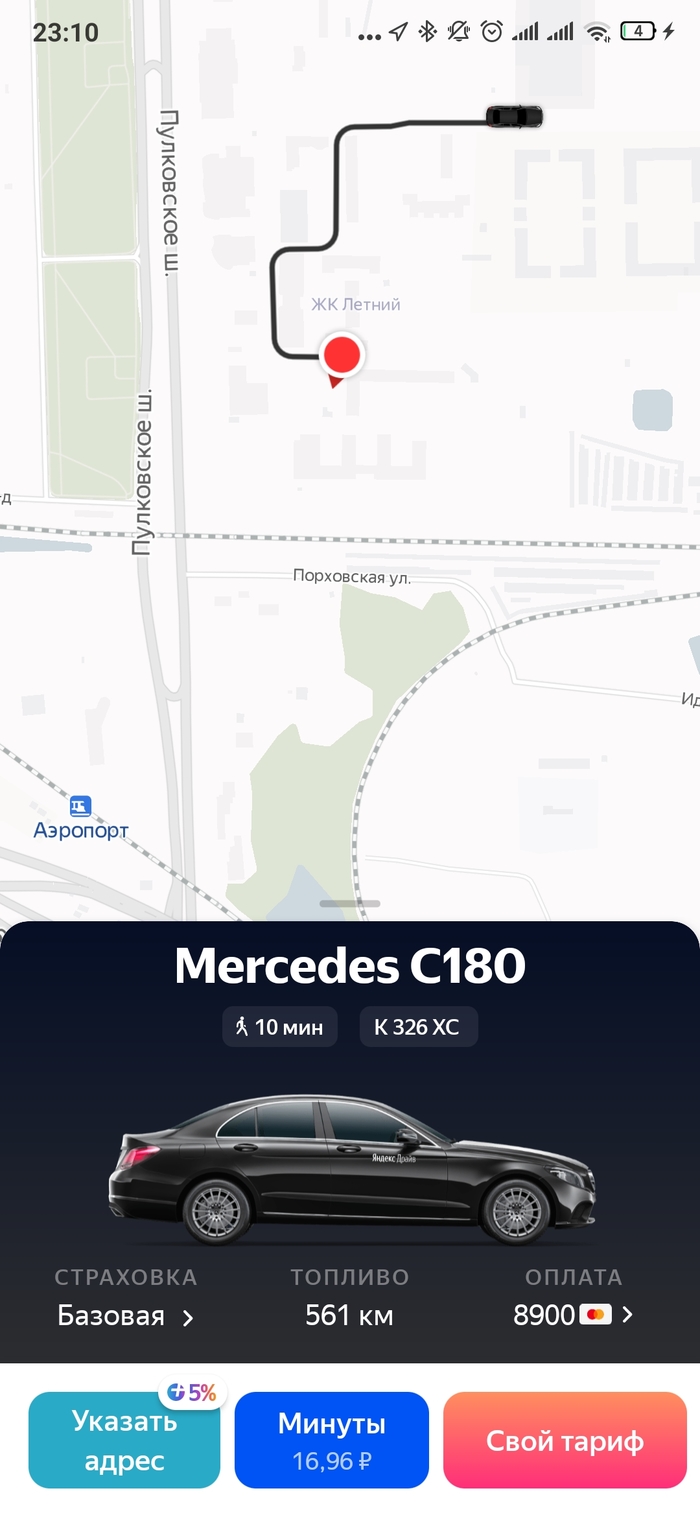Tap the Указать адрес button

[124, 1440]
